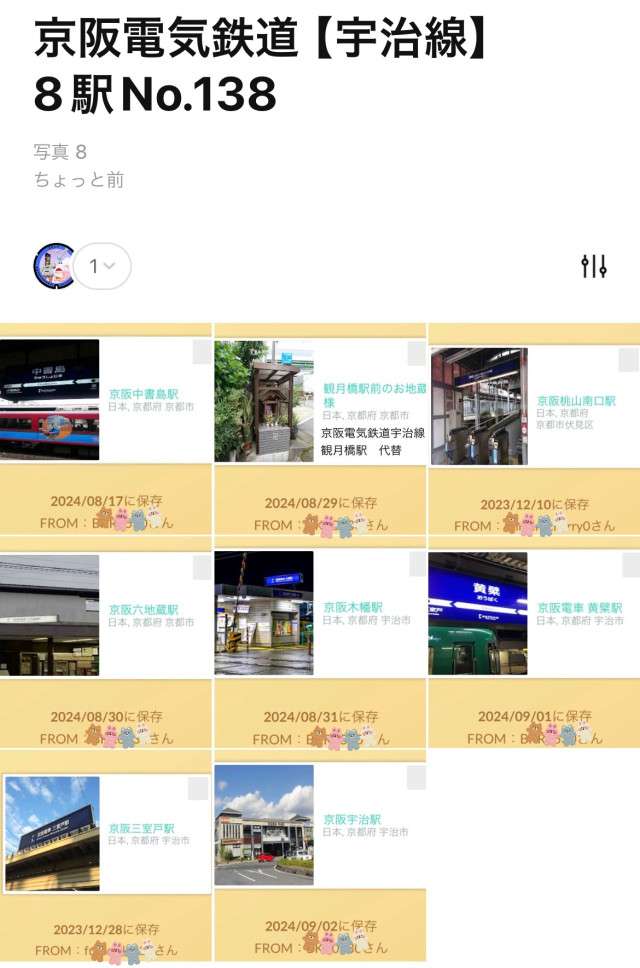Check the box on 京阪宇治駅
This screenshot has width=640, height=968.
[415, 778]
